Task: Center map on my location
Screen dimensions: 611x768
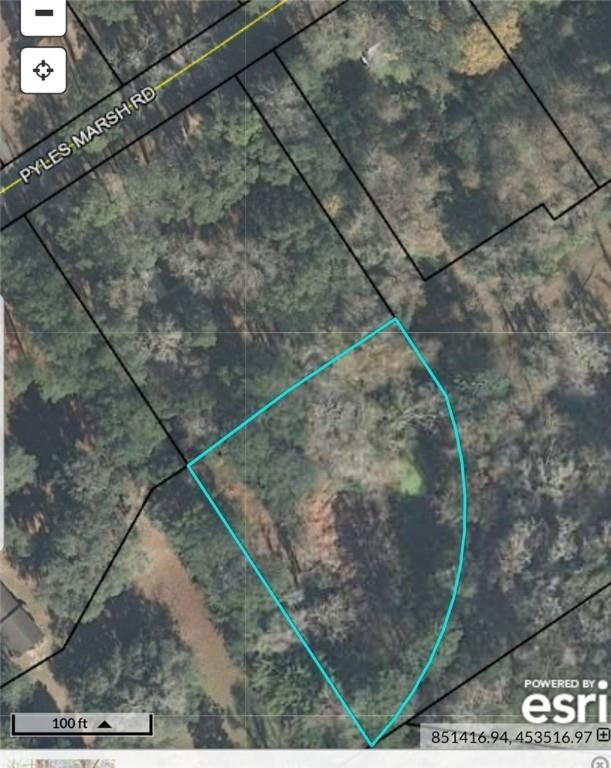Action: tap(44, 70)
